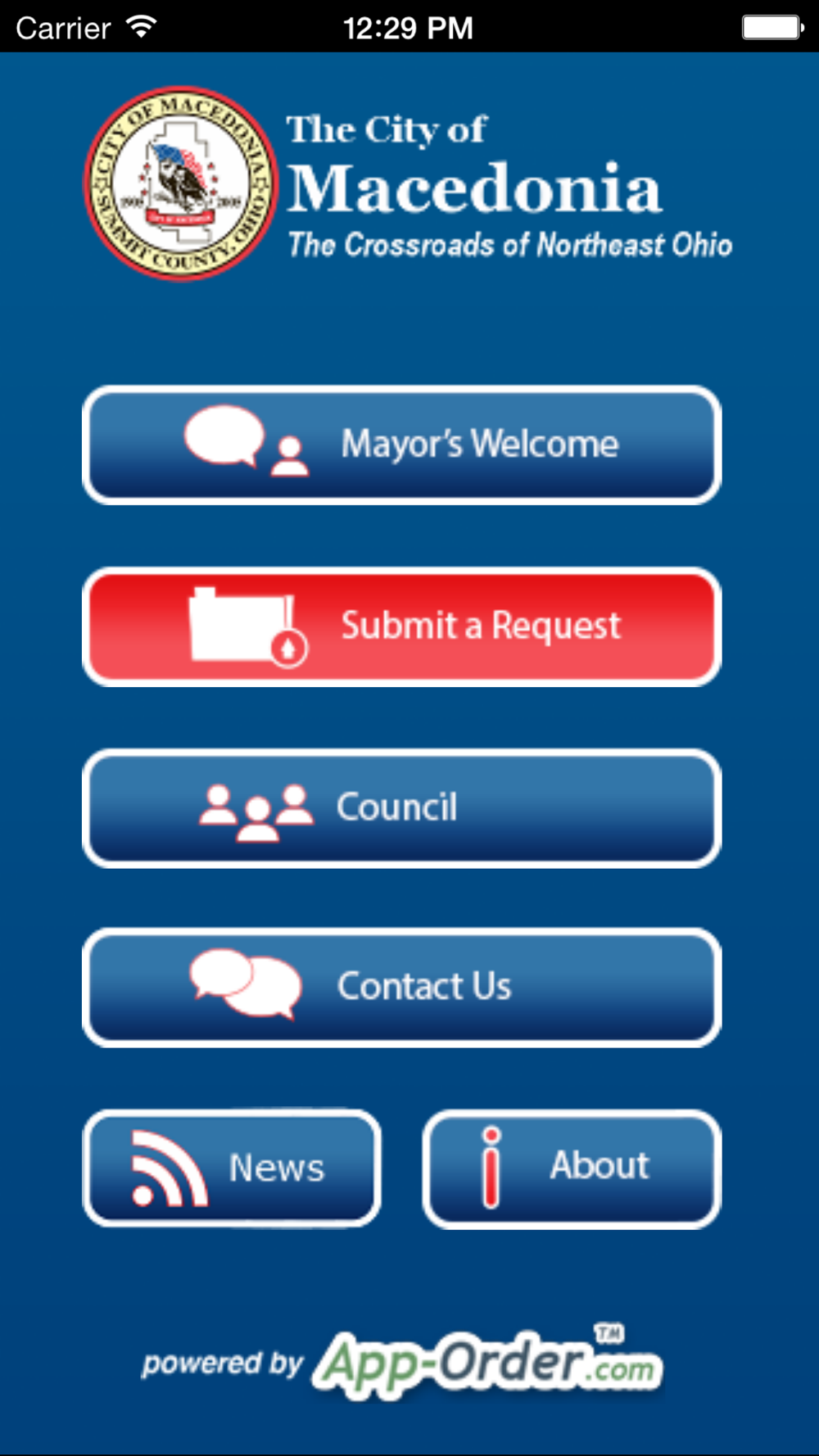This screenshot has width=819, height=1456.
Task: Open the About page
Action: pyautogui.click(x=572, y=1169)
